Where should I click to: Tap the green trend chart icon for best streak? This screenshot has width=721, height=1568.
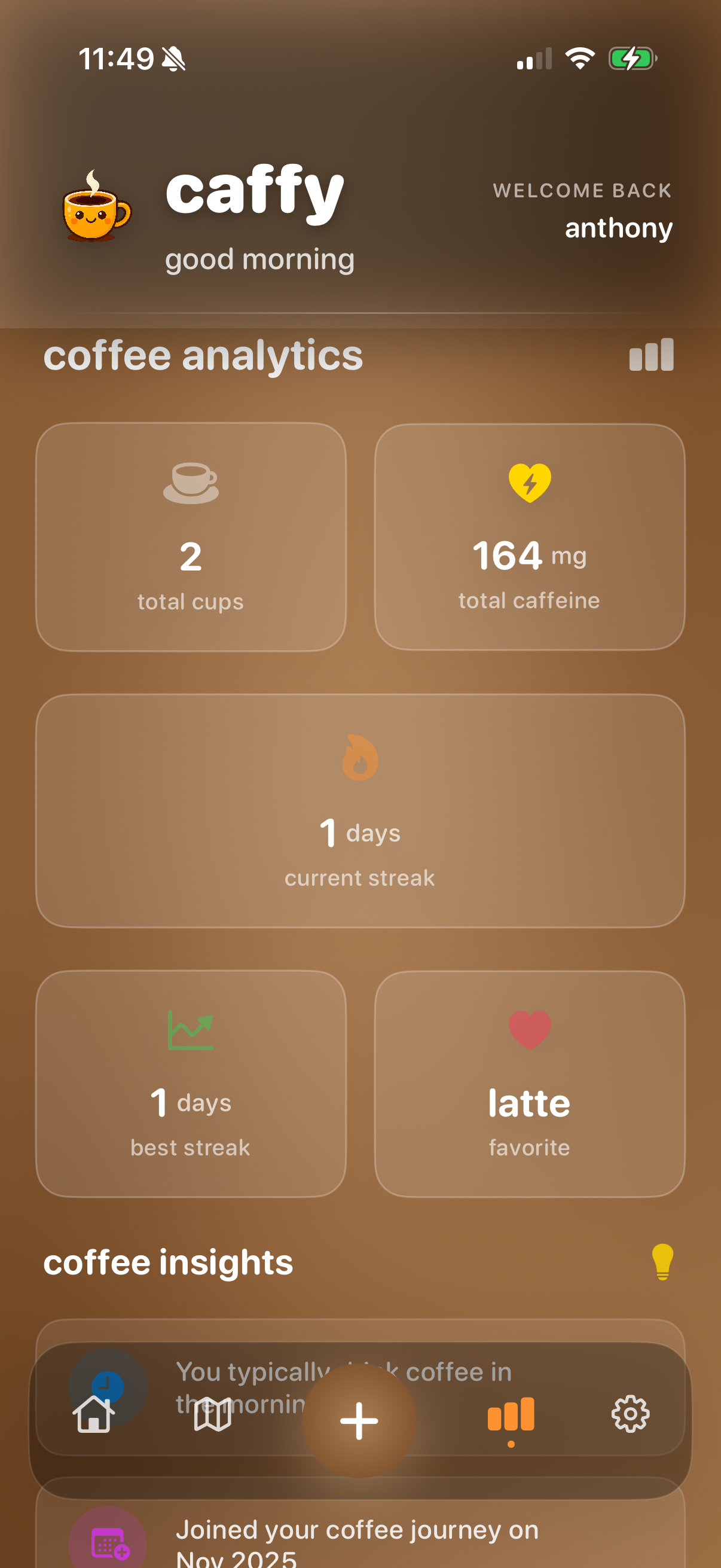pyautogui.click(x=191, y=1030)
